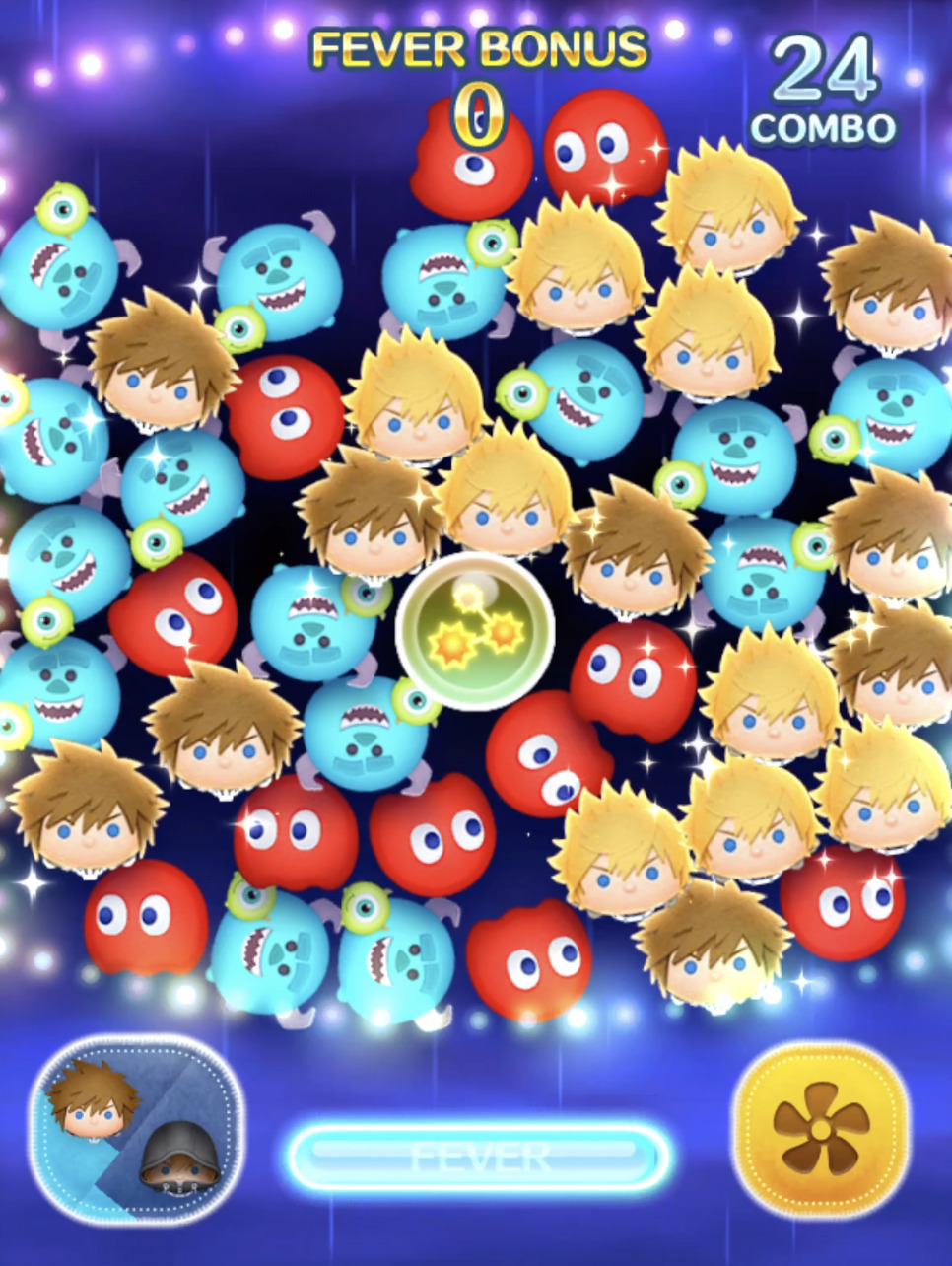
Task: Pop the green bomb bubble
Action: click(x=475, y=631)
